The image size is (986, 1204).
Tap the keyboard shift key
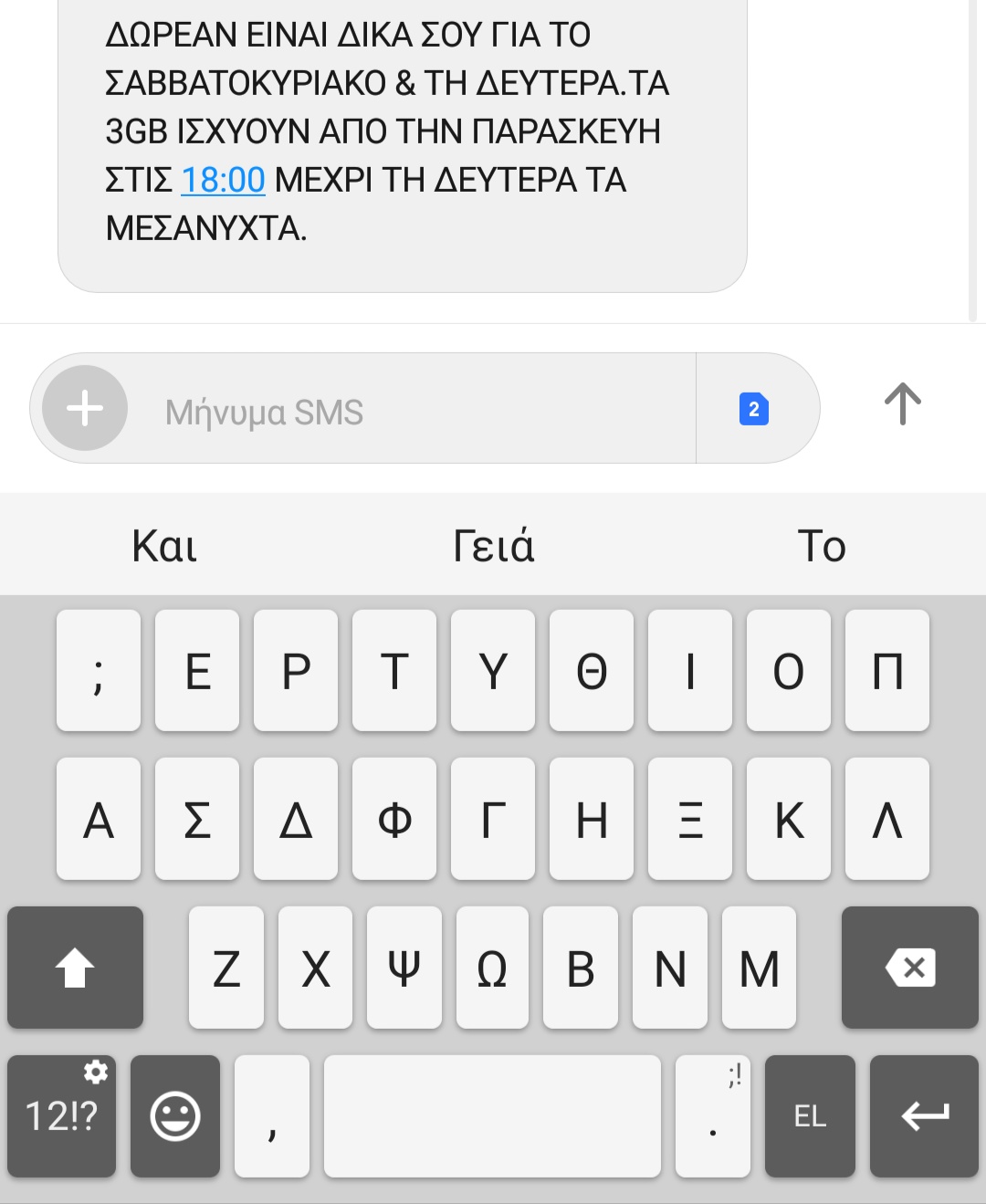(76, 968)
